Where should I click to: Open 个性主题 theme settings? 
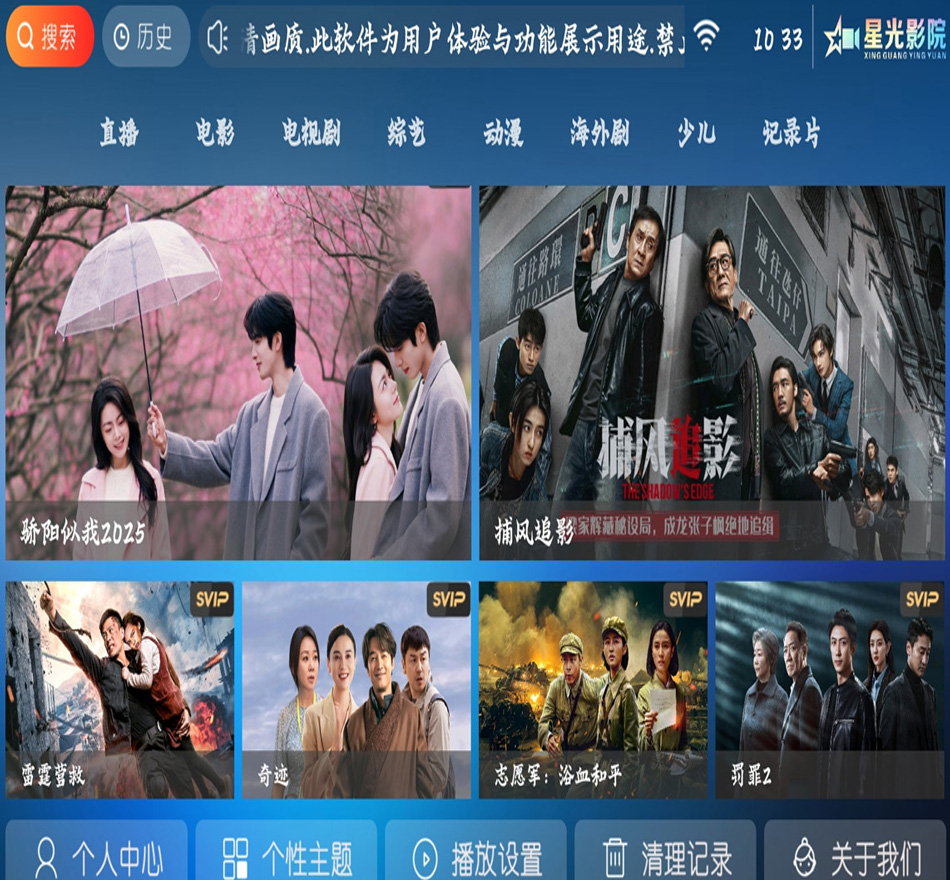coord(286,856)
